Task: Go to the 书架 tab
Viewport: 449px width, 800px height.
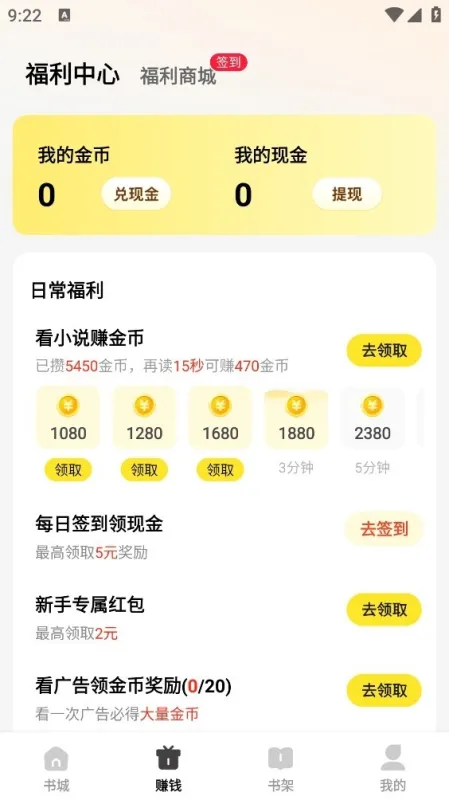Action: (x=281, y=768)
